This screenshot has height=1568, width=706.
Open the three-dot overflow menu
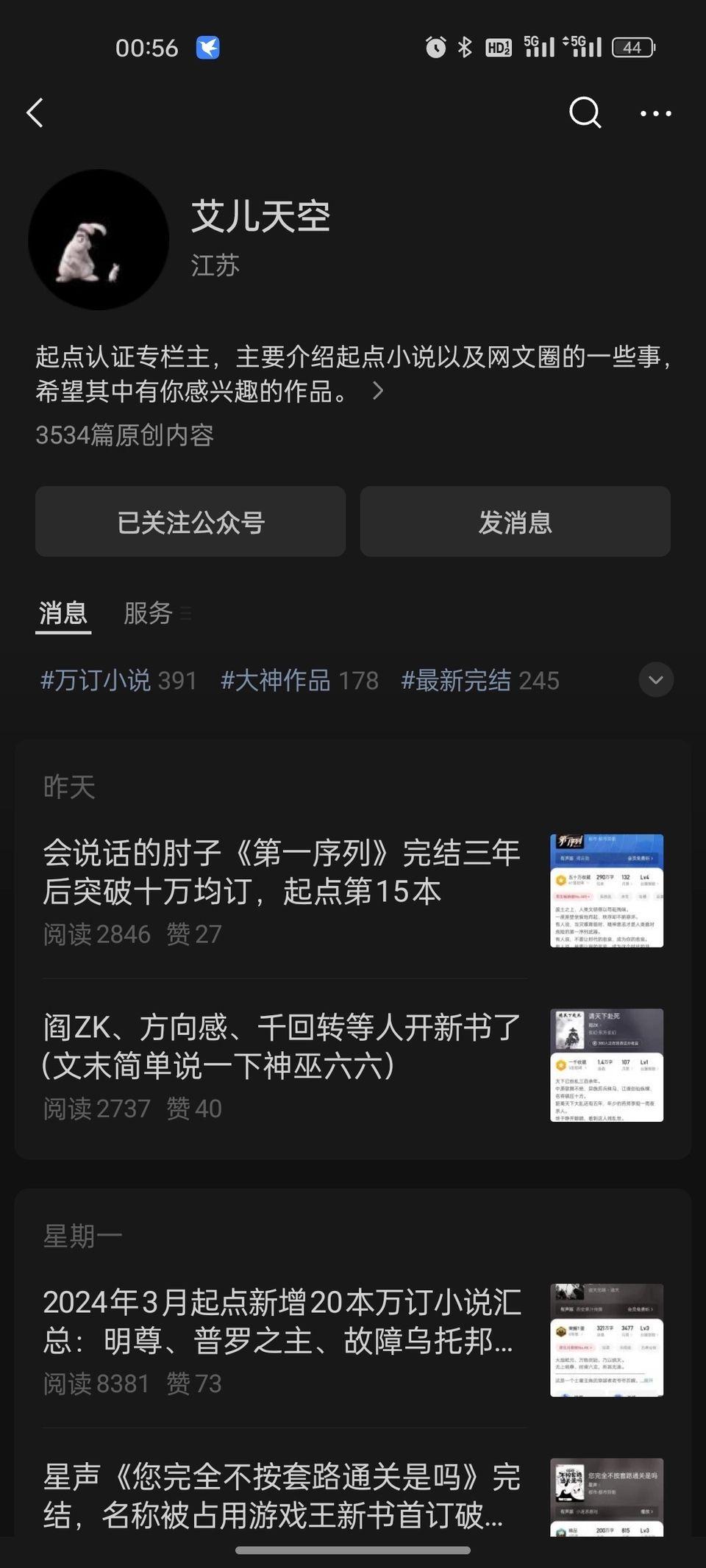pos(655,113)
